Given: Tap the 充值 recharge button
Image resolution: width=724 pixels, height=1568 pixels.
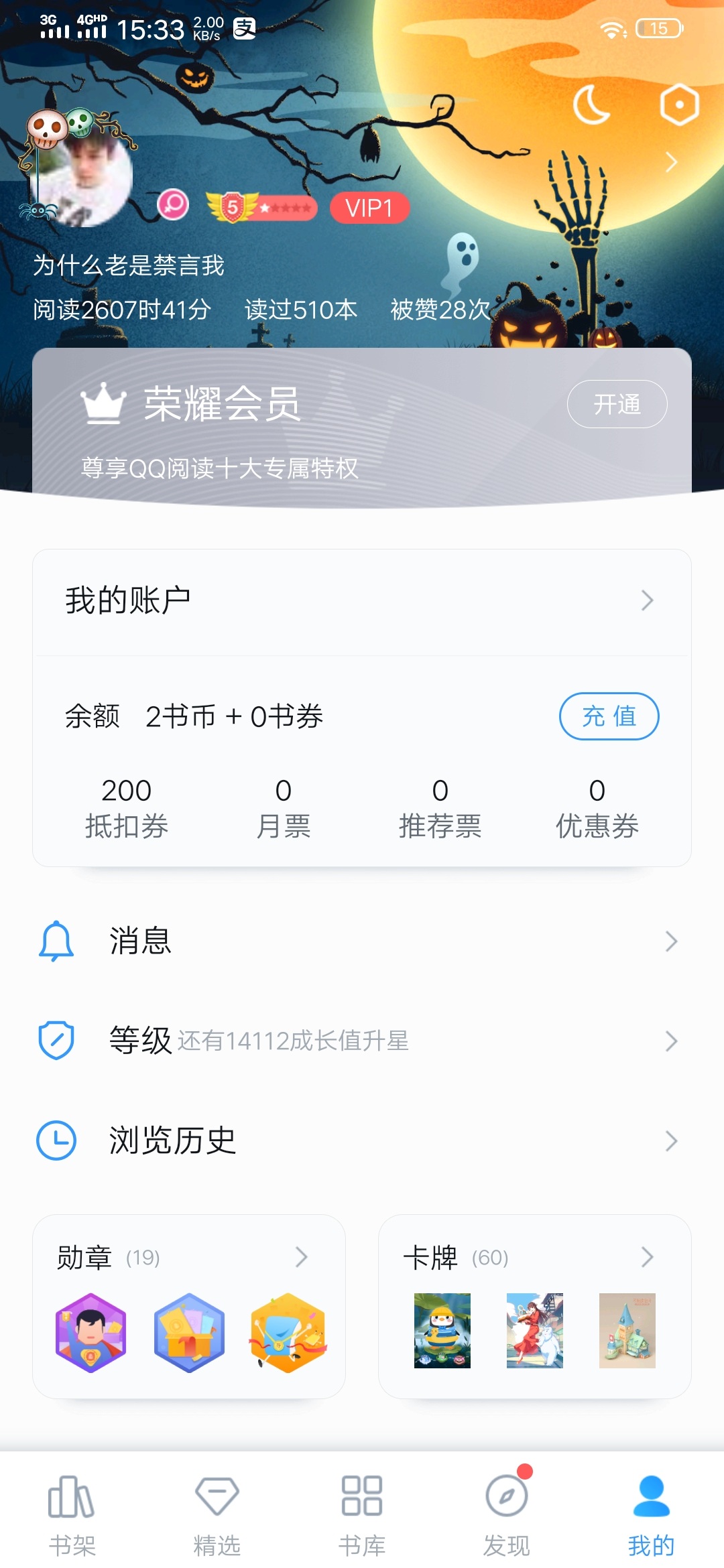Looking at the screenshot, I should (x=609, y=716).
